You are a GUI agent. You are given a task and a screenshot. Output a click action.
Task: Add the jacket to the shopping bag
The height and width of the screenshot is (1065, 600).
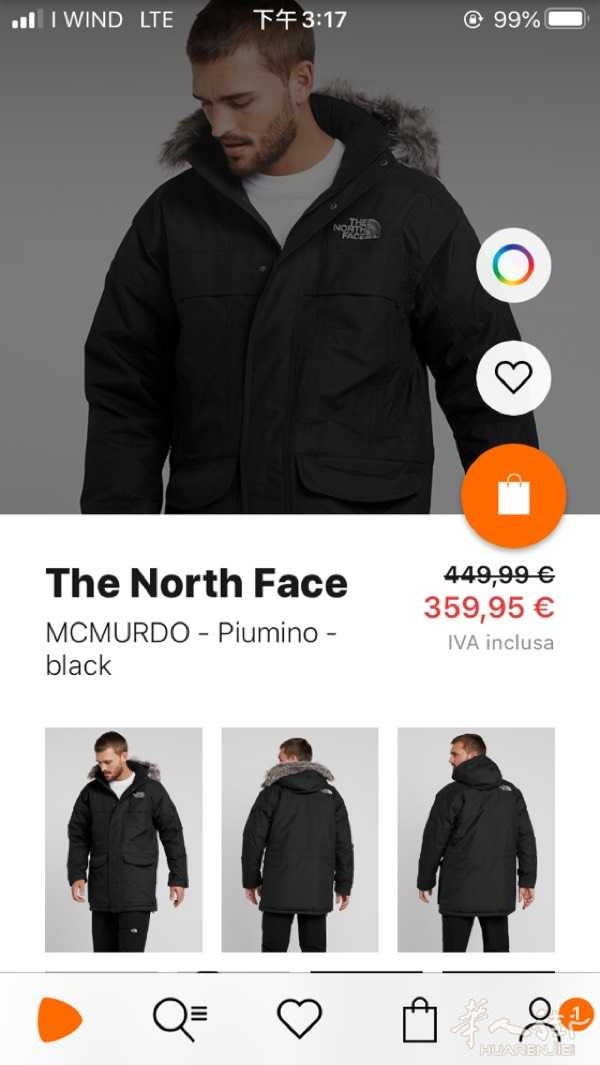tap(514, 496)
